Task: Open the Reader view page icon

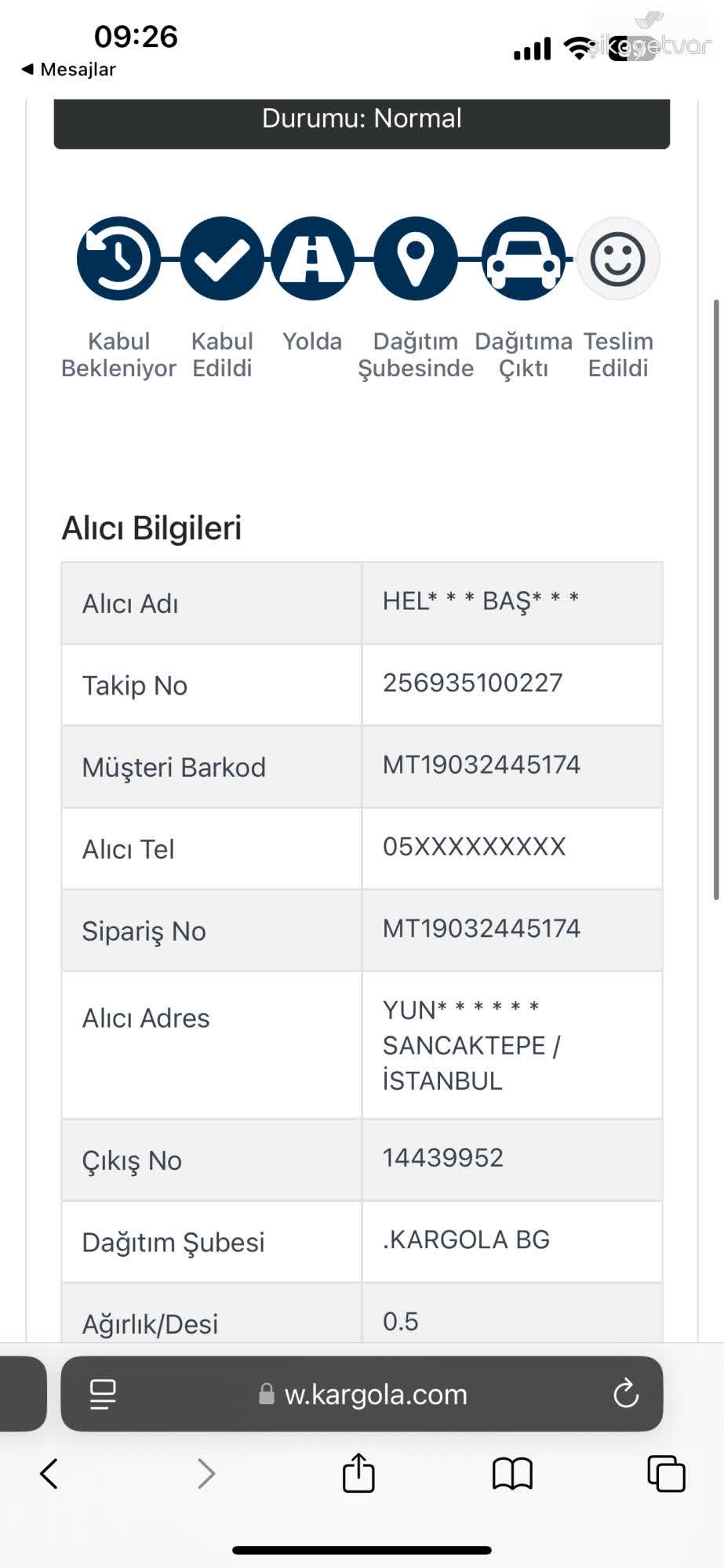Action: 101,1395
